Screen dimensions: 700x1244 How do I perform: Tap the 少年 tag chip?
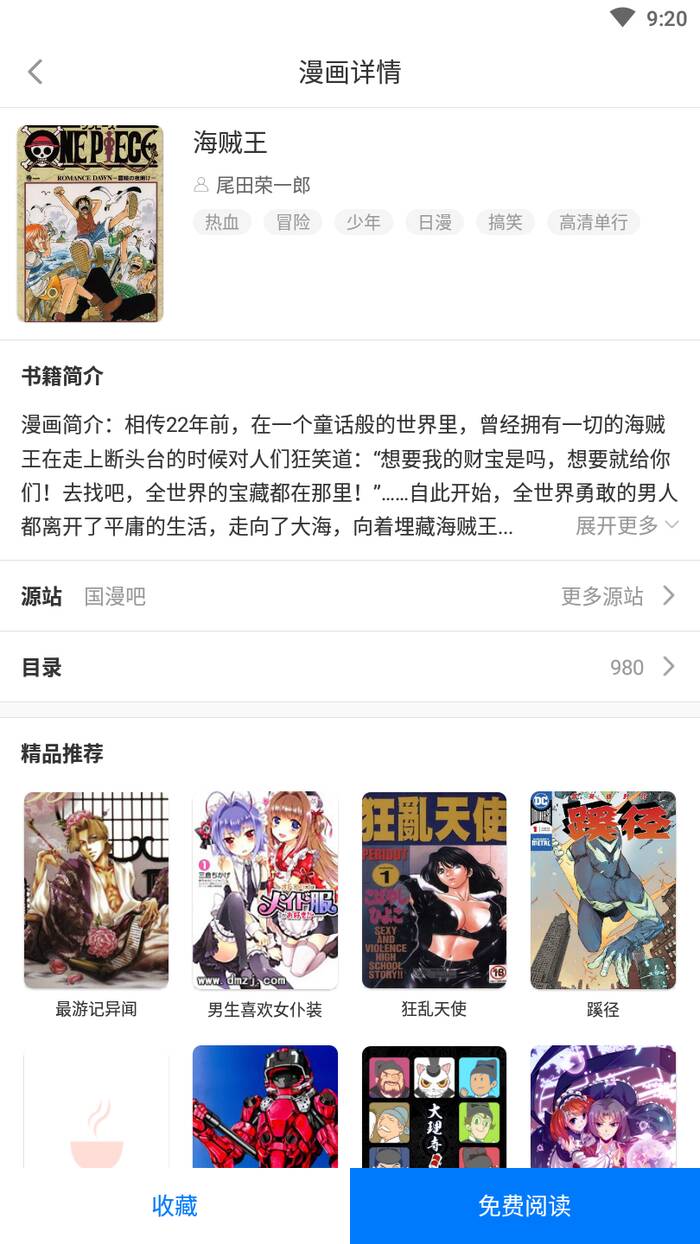pos(364,222)
